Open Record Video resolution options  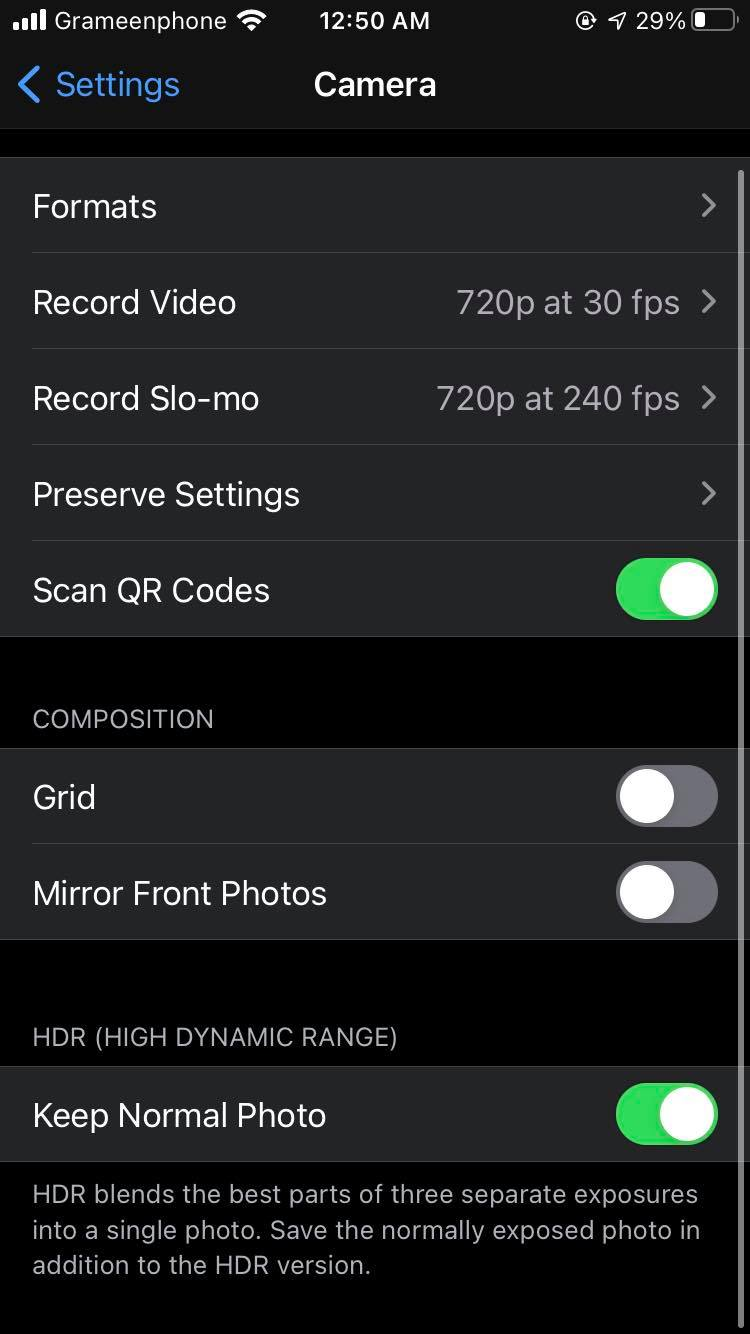pos(374,302)
